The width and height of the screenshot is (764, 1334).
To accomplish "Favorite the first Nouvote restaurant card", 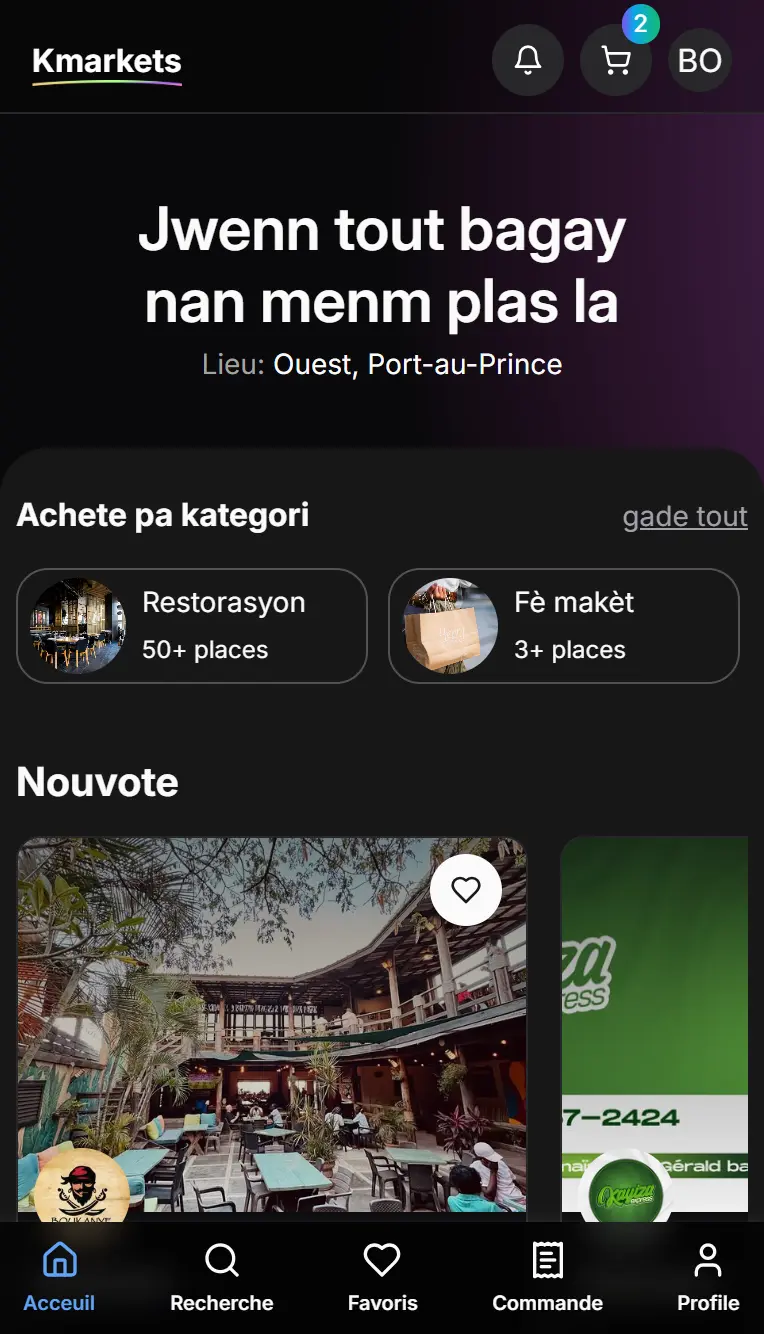I will pos(466,889).
